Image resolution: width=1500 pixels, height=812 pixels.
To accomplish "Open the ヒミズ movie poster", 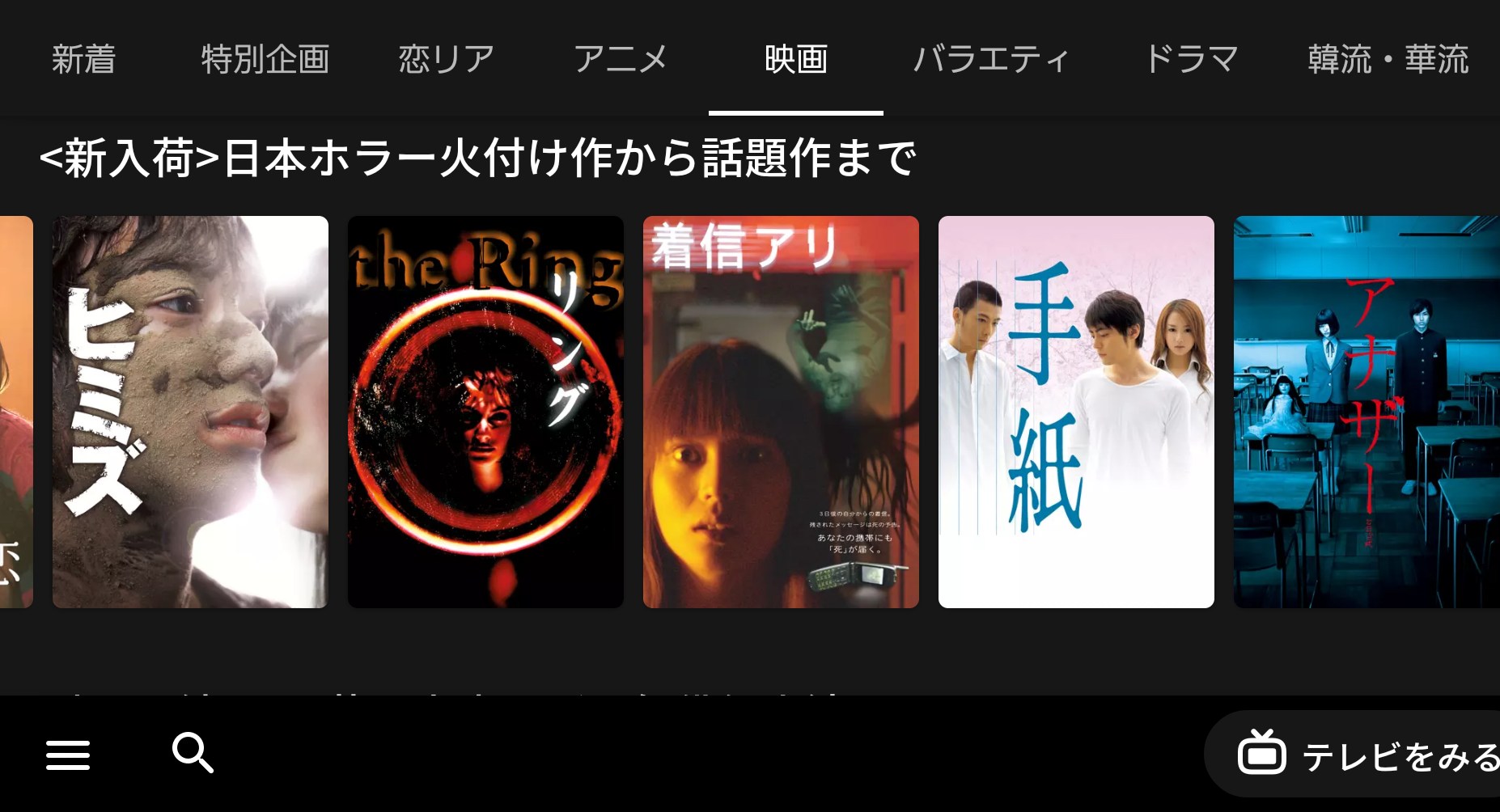I will point(190,412).
